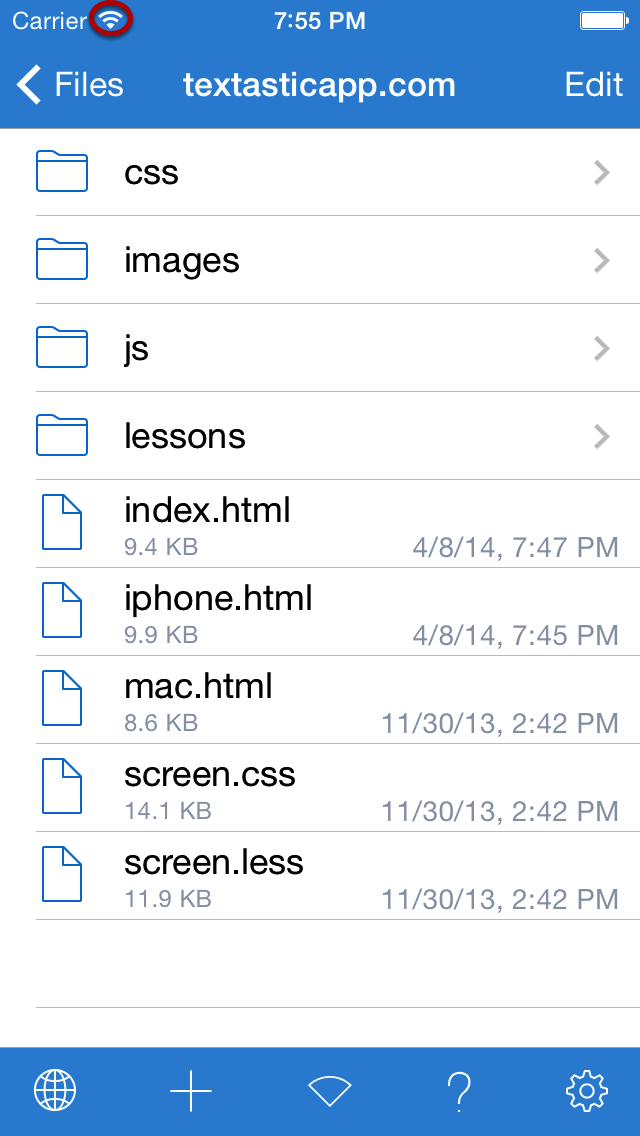
Task: Open screen.css file
Action: [x=320, y=788]
